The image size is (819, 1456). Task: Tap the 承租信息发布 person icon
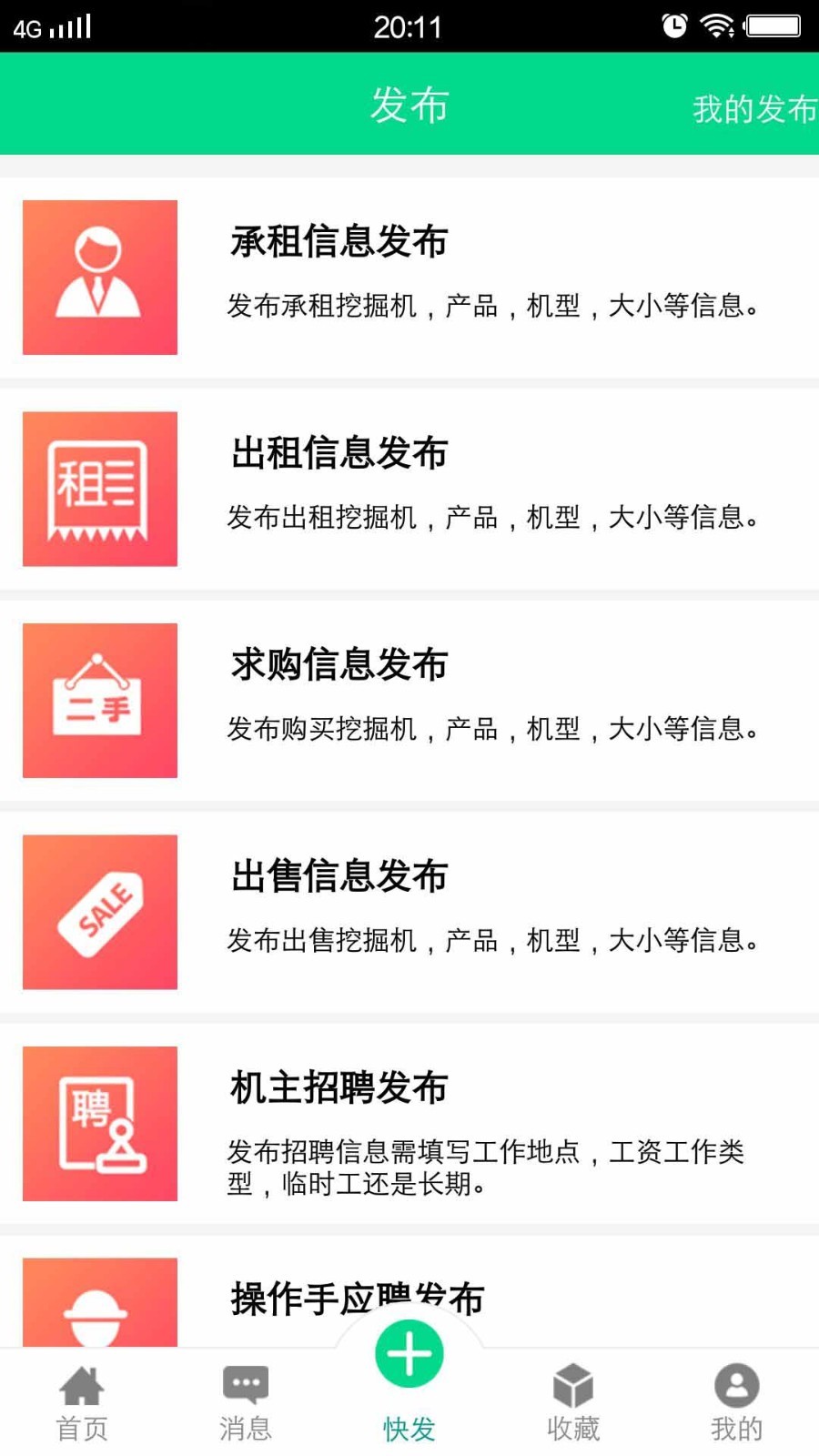click(x=100, y=278)
